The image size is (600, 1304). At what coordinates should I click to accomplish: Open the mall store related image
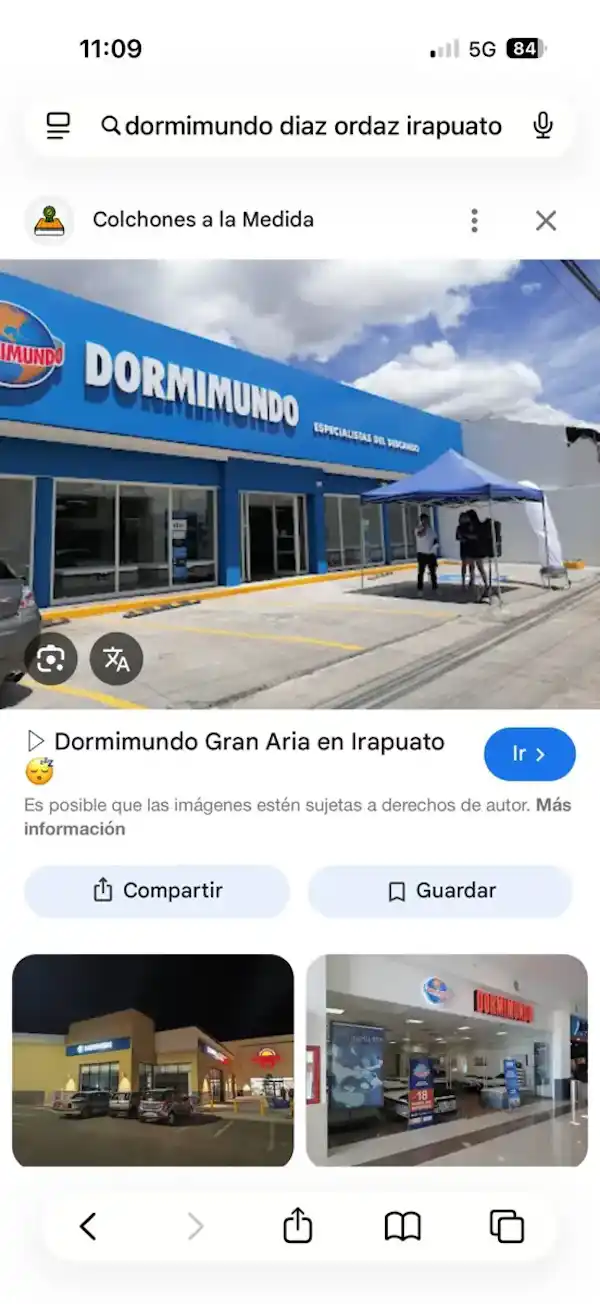coord(447,1060)
